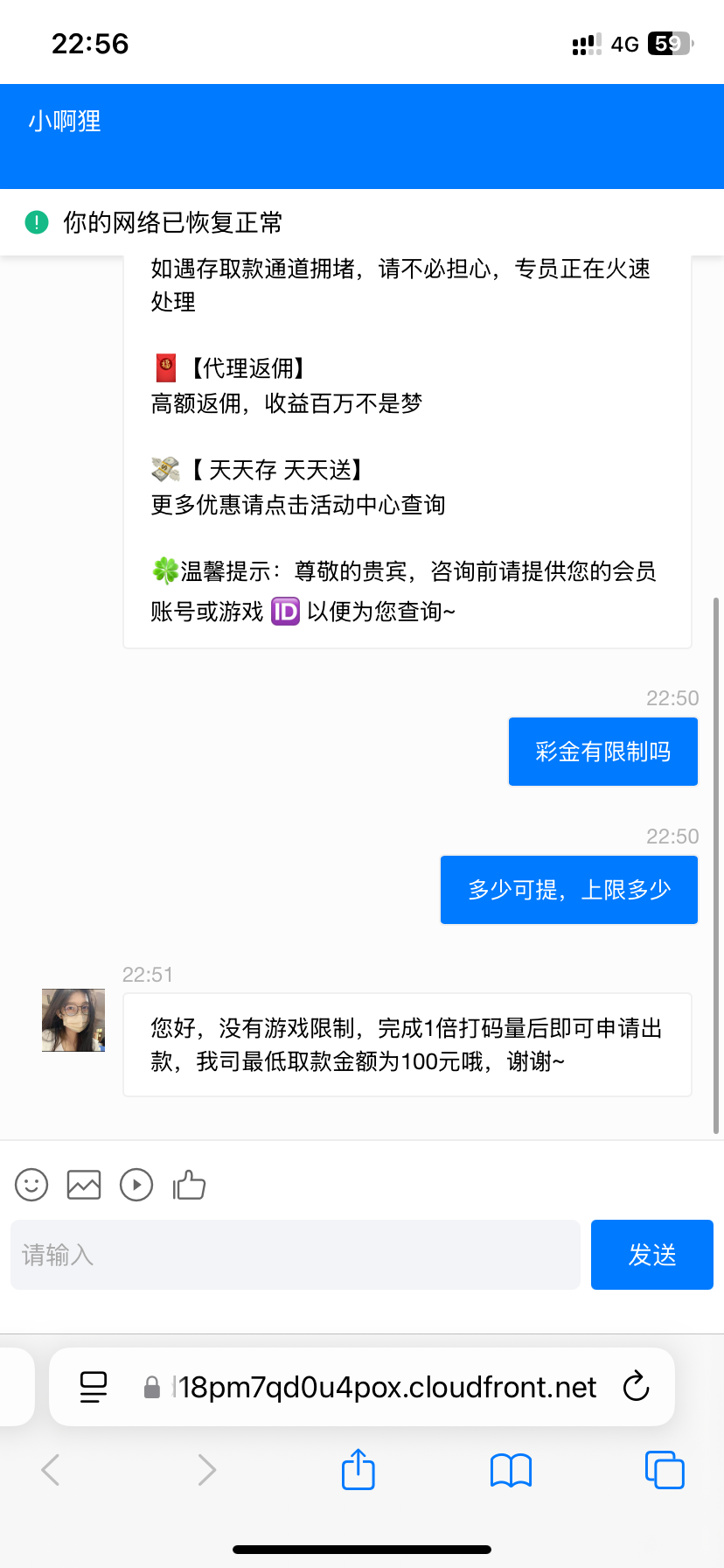Tap the 请输入 message input field

click(295, 1254)
